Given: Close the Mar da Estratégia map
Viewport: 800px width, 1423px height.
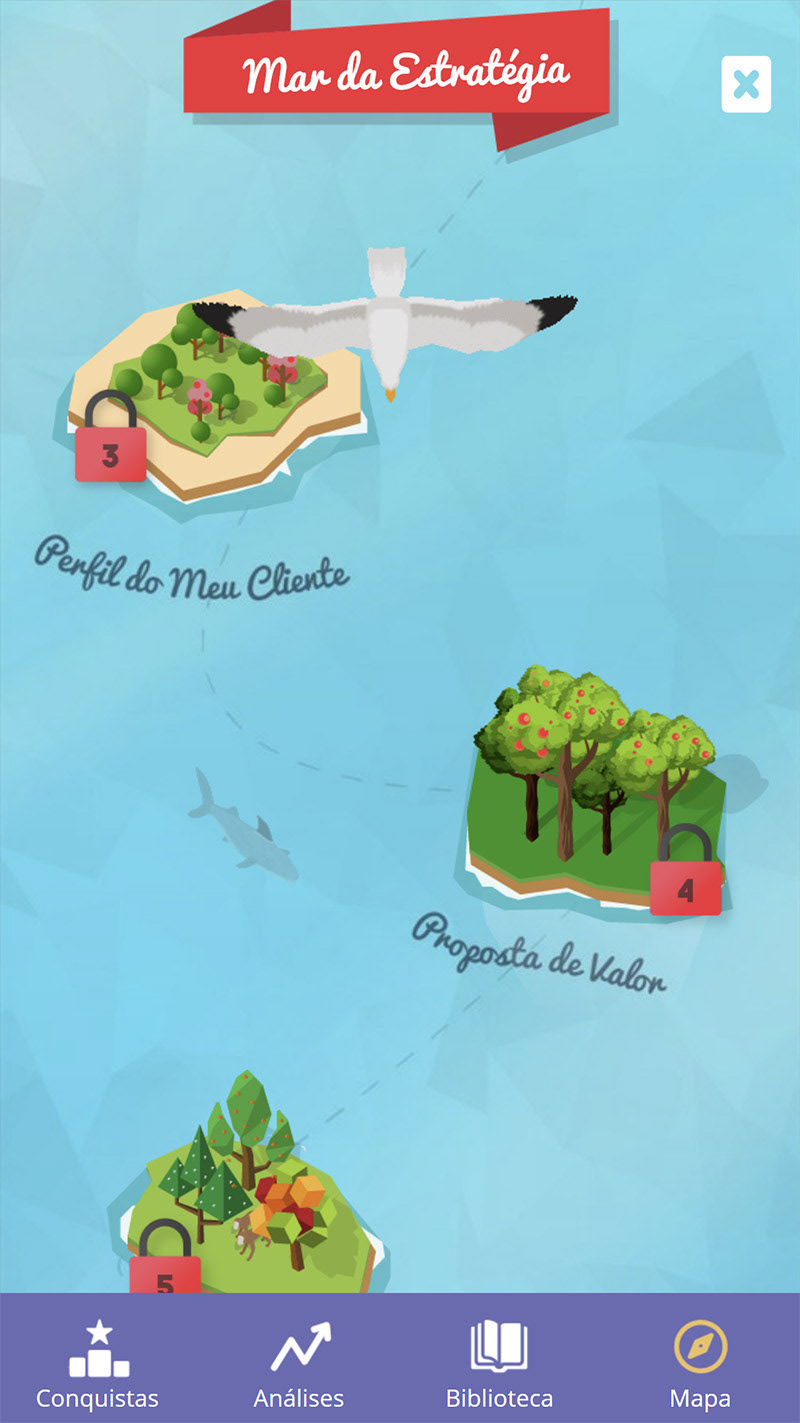Looking at the screenshot, I should pos(746,84).
